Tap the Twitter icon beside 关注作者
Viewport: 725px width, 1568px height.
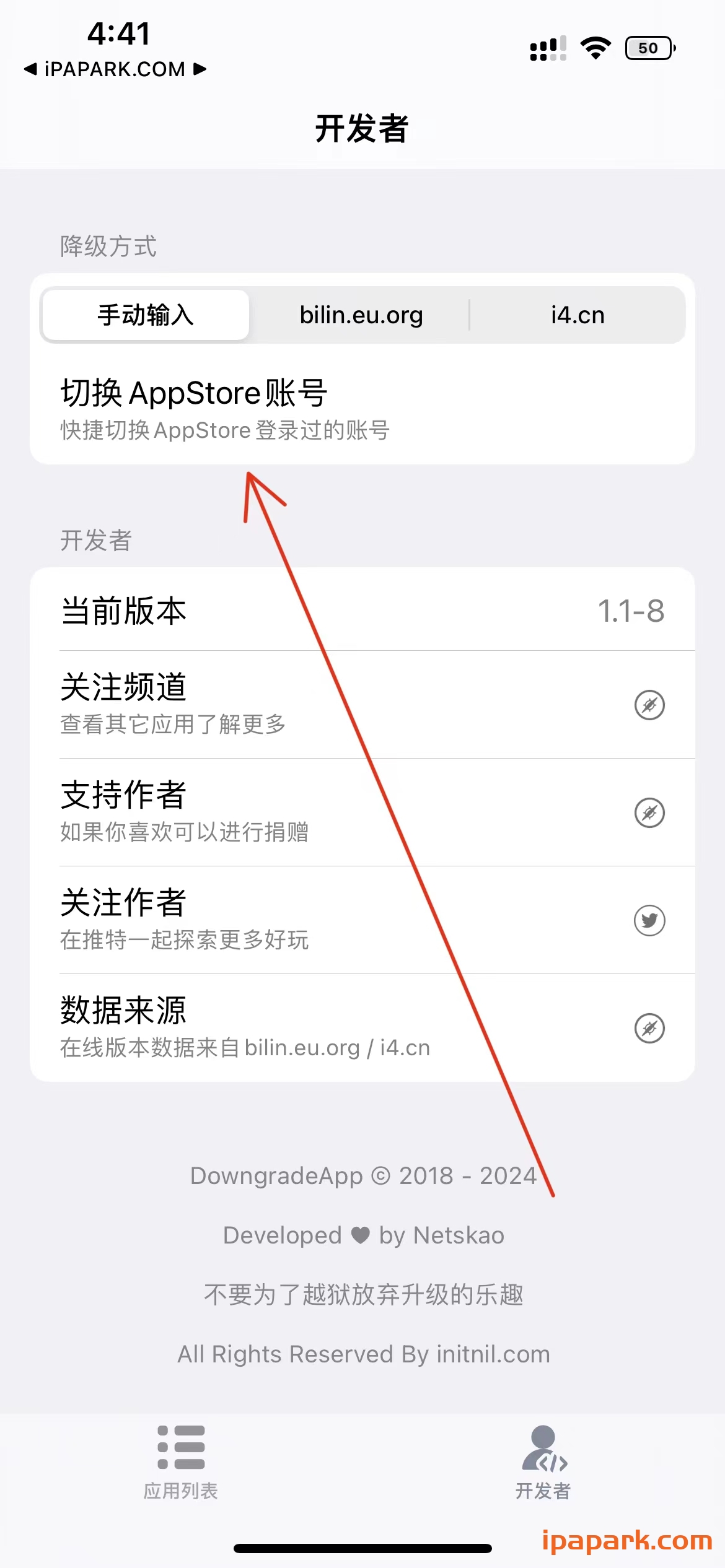(x=648, y=920)
